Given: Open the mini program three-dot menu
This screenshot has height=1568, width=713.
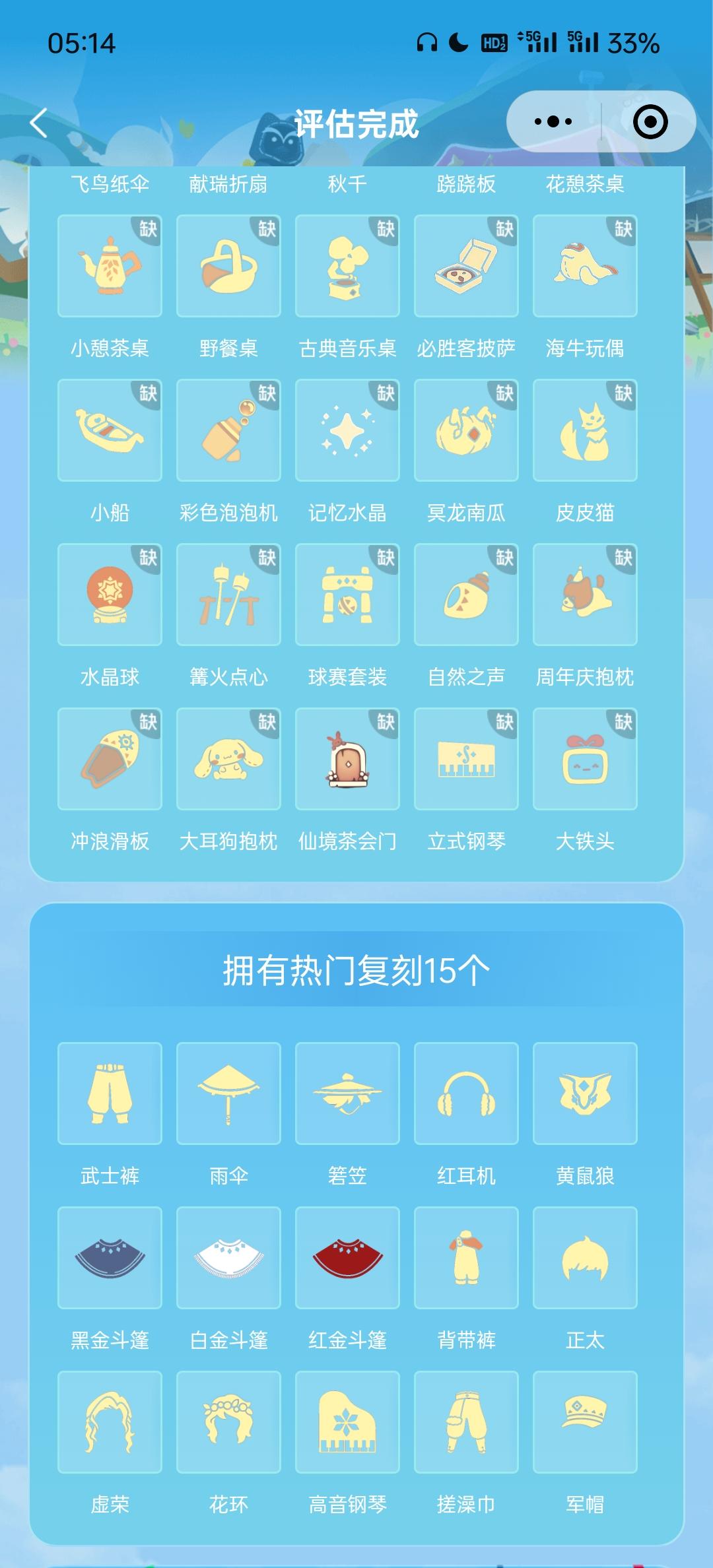Looking at the screenshot, I should [x=553, y=122].
